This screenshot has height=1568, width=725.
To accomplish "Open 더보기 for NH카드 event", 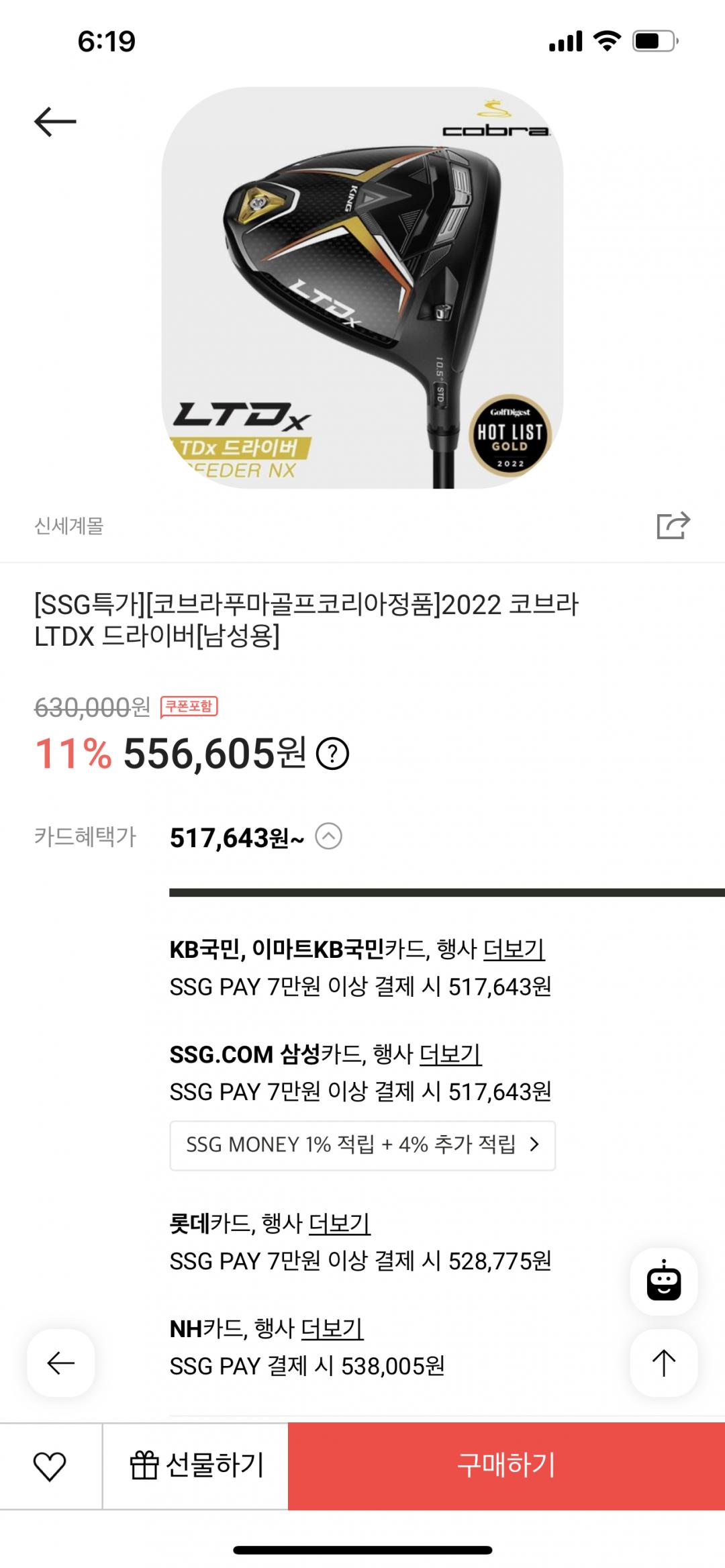I will 332,1328.
